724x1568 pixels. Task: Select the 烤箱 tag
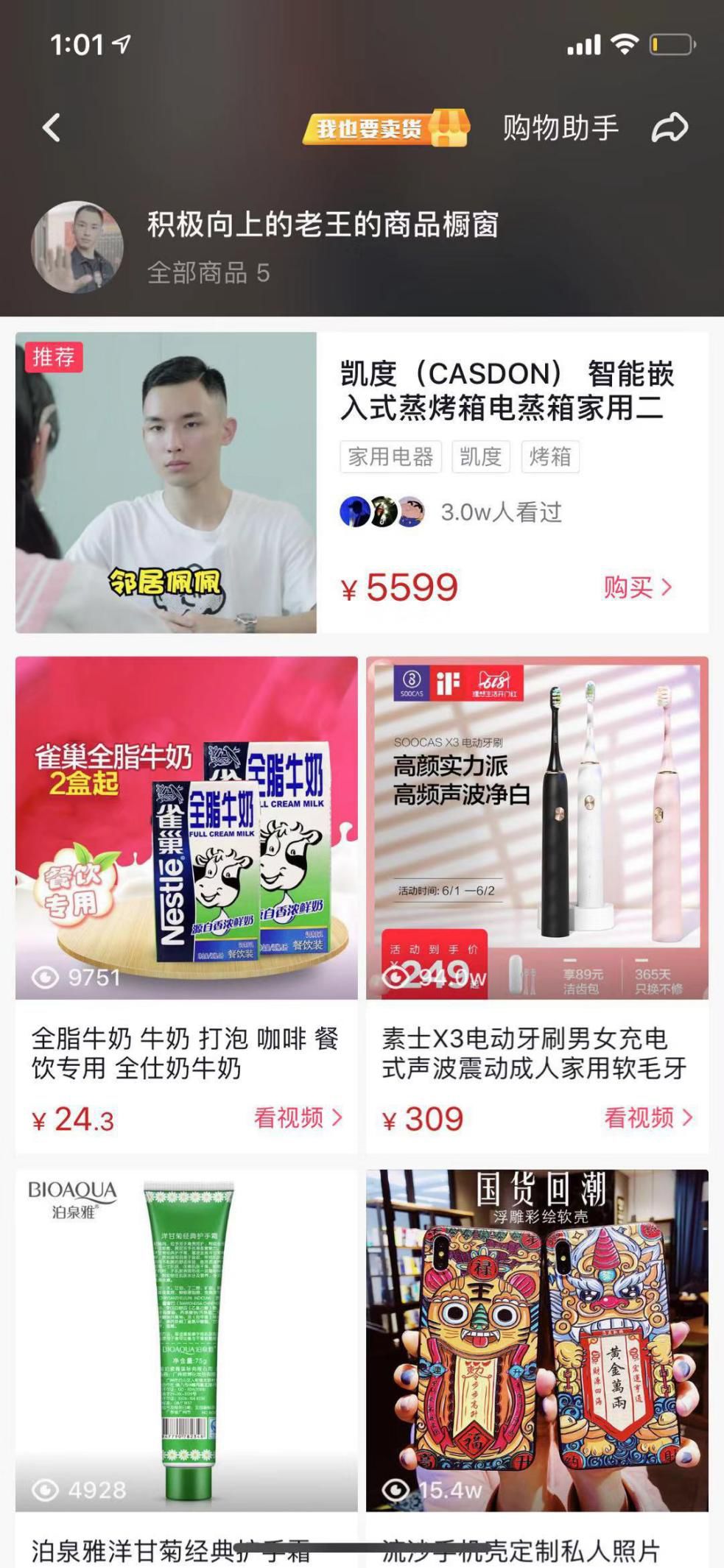[549, 457]
